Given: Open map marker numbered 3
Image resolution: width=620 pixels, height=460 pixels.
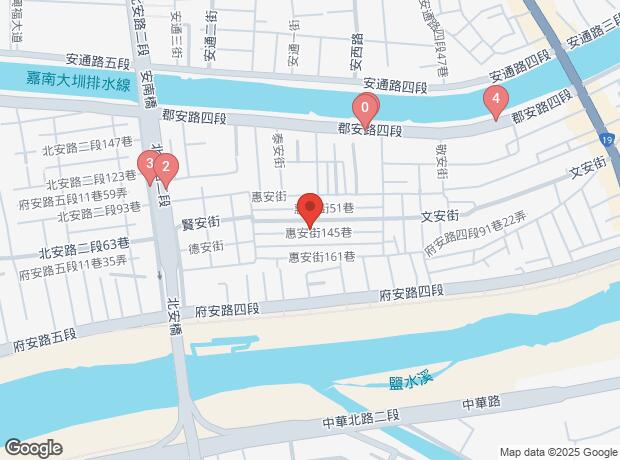Looking at the screenshot, I should [149, 164].
